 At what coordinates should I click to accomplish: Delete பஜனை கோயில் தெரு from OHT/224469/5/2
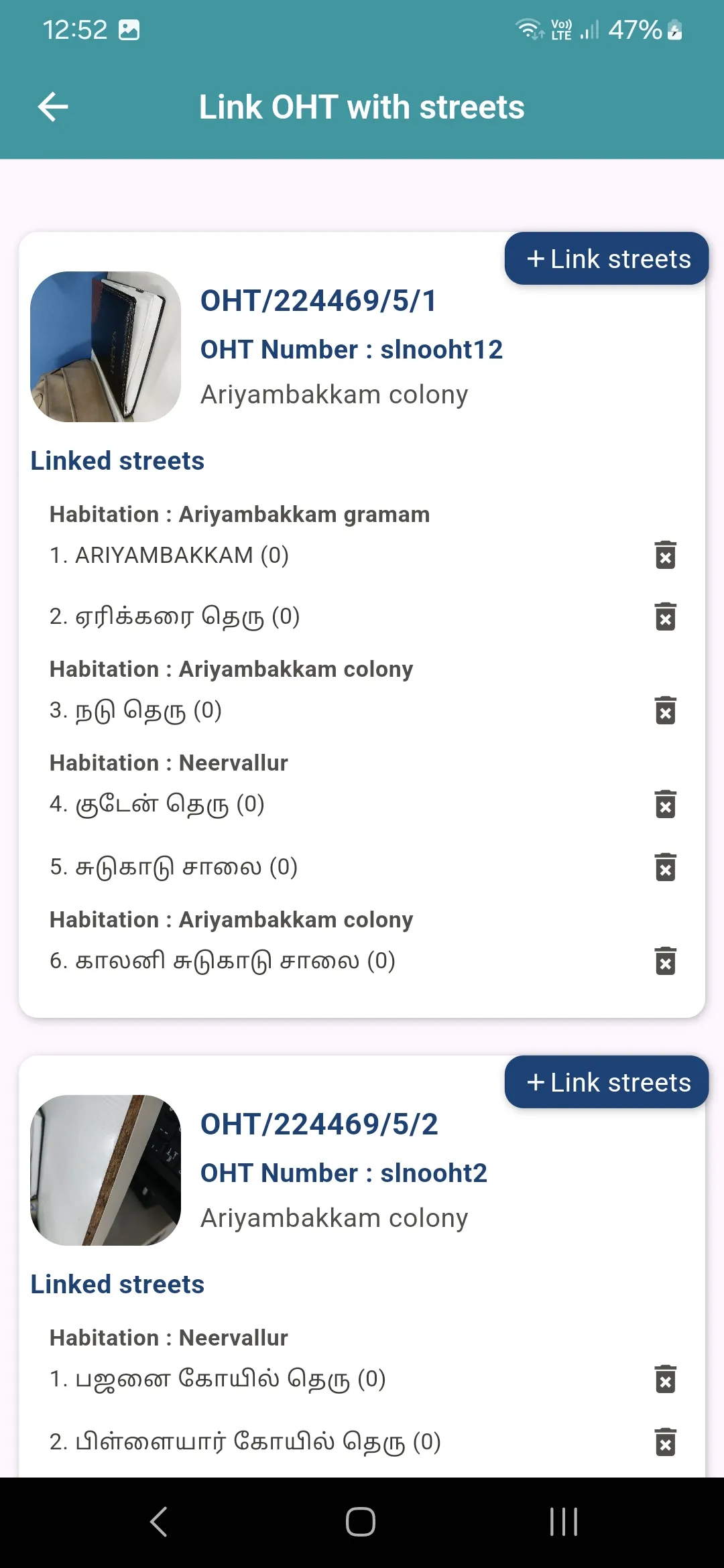click(x=664, y=1380)
